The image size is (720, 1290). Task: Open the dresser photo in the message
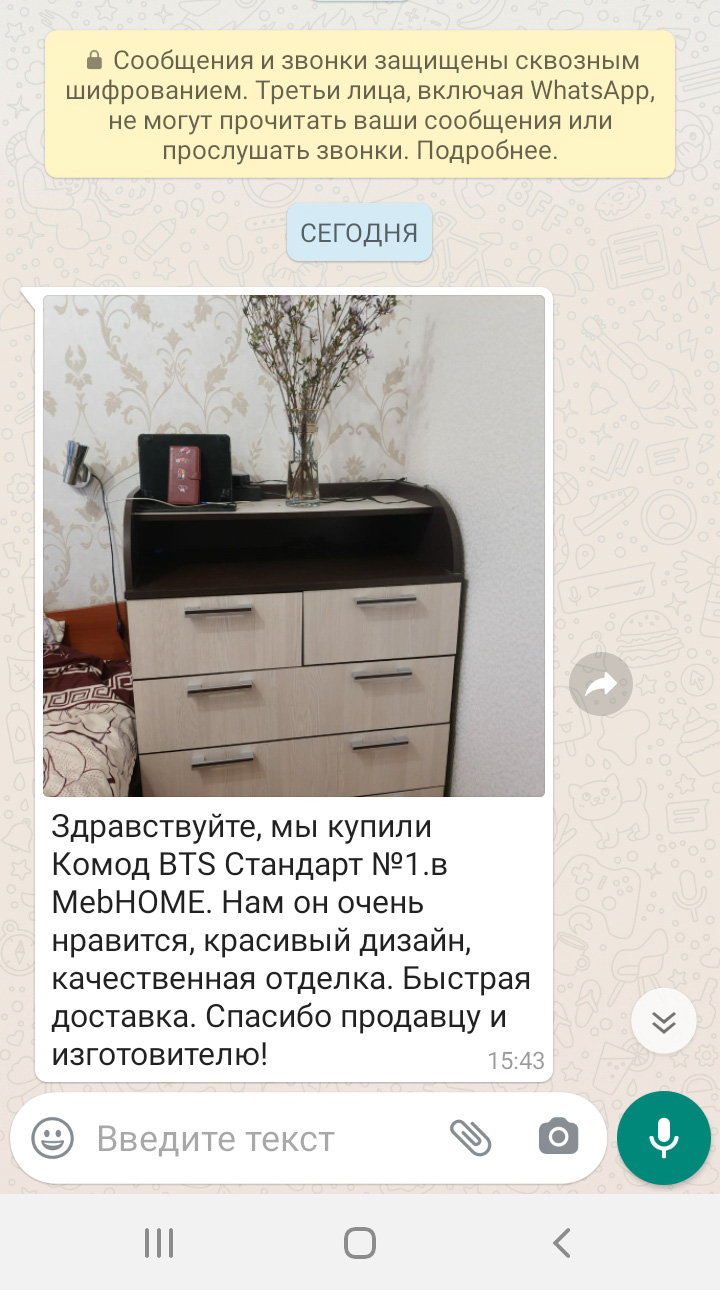(x=294, y=545)
